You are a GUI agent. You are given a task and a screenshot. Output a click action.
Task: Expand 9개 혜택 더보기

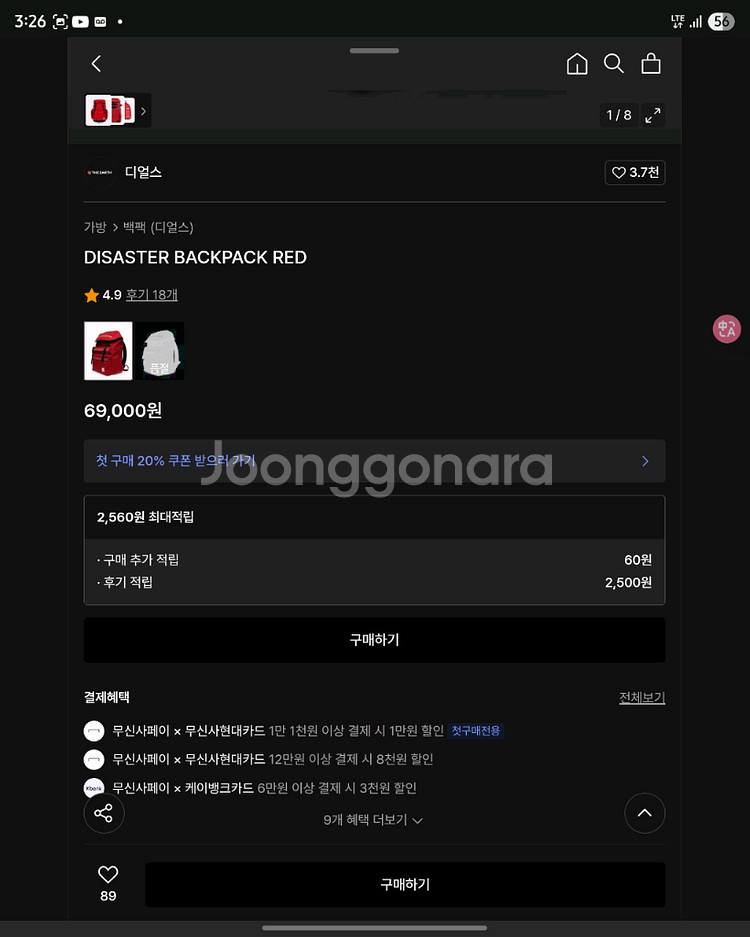pyautogui.click(x=373, y=820)
